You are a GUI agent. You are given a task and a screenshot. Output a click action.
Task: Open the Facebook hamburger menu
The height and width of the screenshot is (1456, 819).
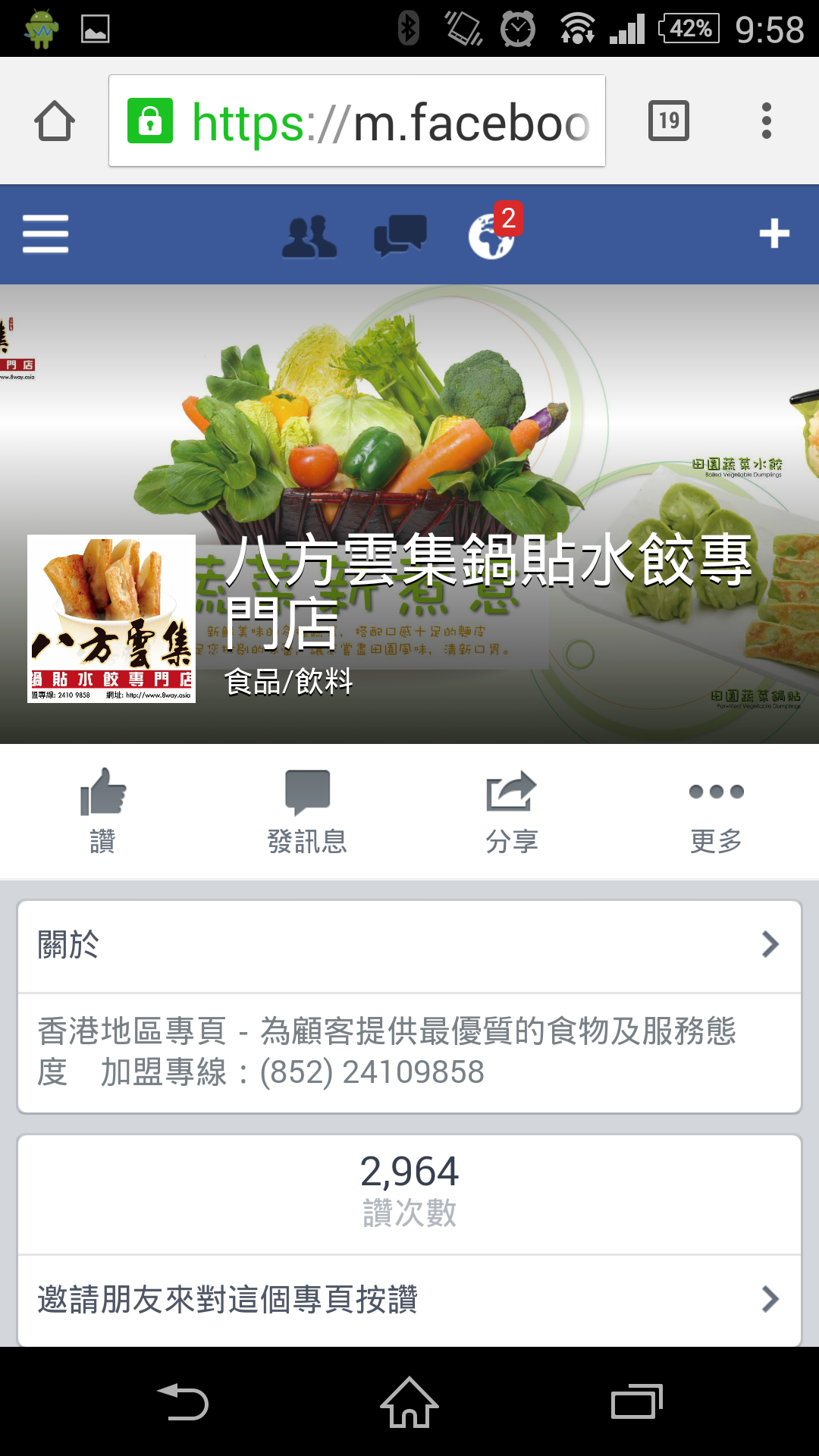pos(45,234)
